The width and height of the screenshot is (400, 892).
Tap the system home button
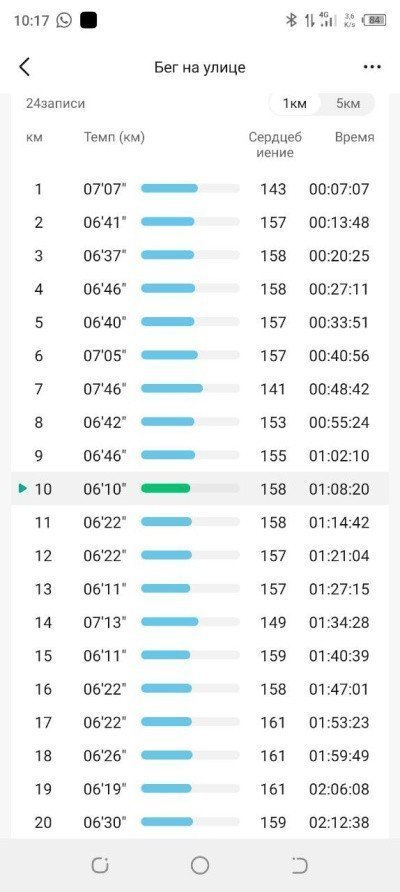coord(200,865)
